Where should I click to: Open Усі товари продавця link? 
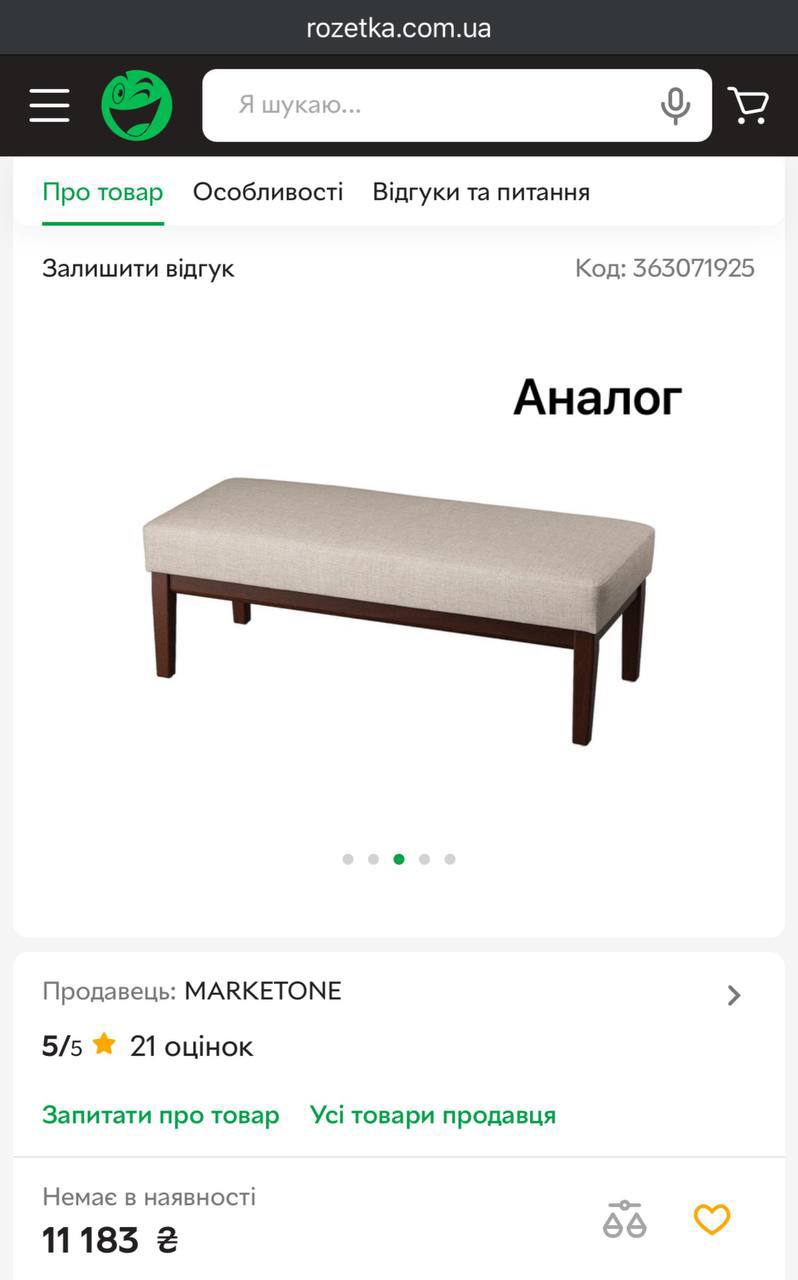(x=433, y=1115)
